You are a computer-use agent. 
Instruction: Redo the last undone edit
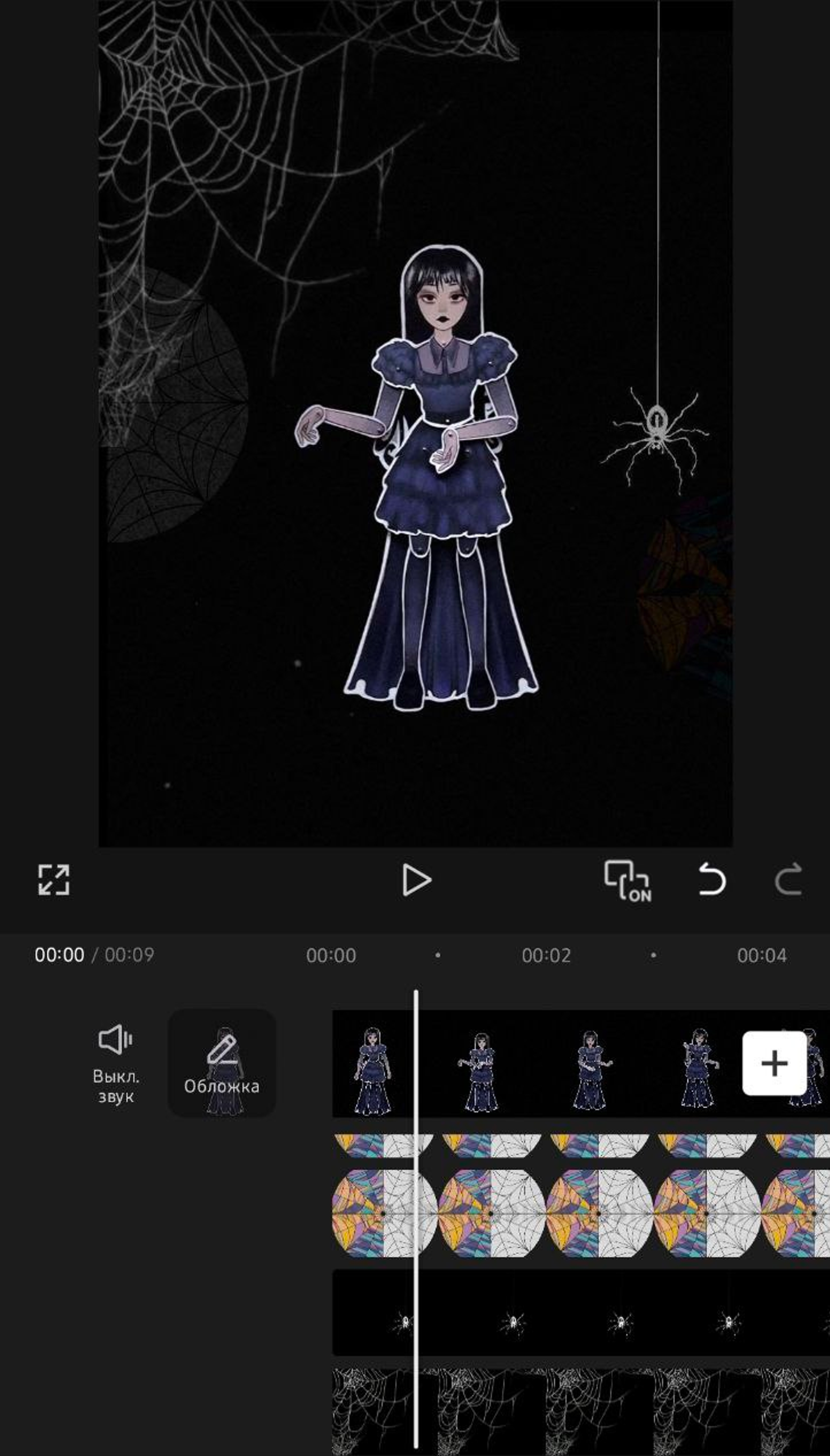click(789, 880)
